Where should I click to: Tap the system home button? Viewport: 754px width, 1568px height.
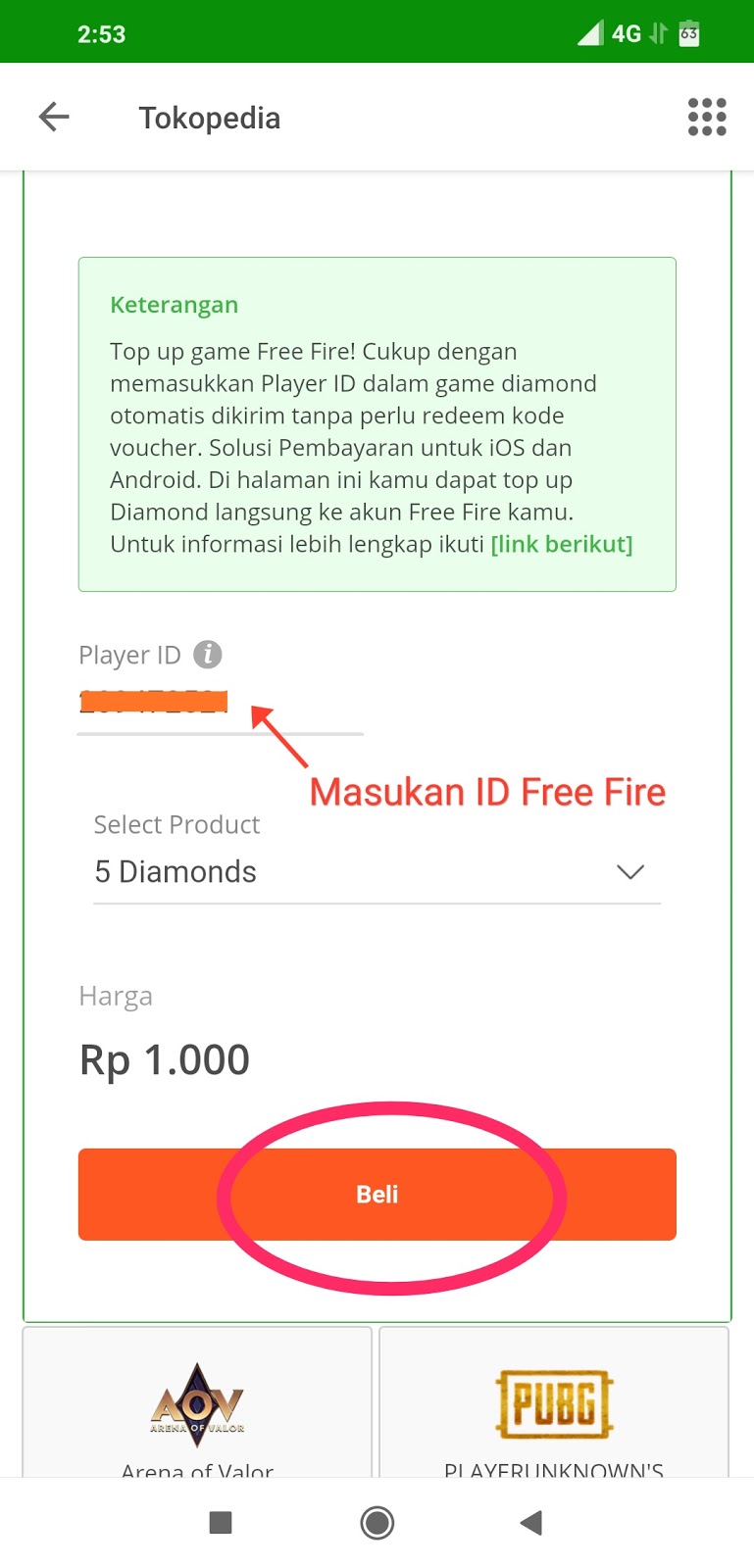point(377,1522)
